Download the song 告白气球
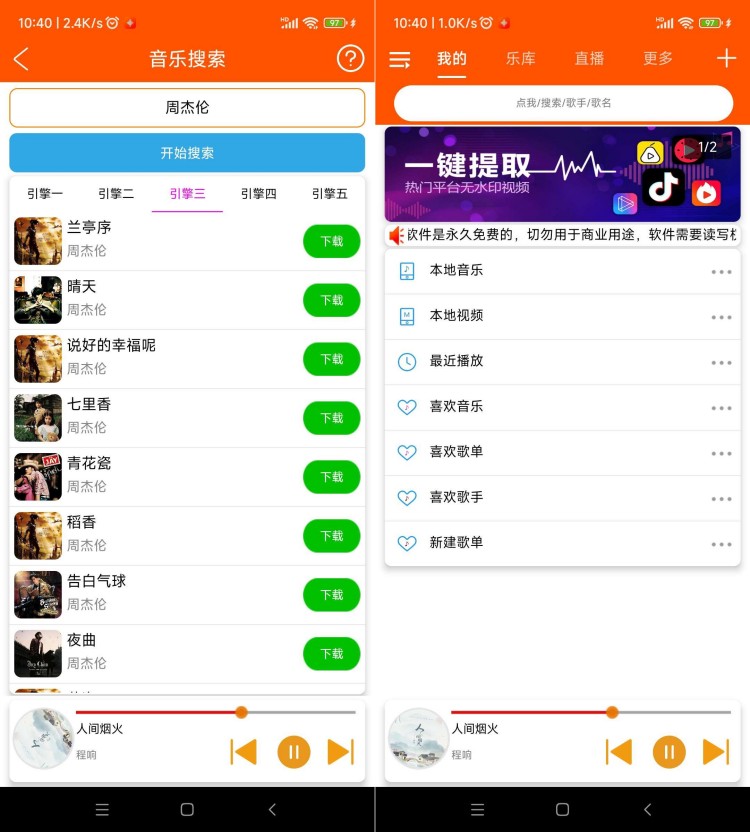This screenshot has width=750, height=832. tap(331, 595)
